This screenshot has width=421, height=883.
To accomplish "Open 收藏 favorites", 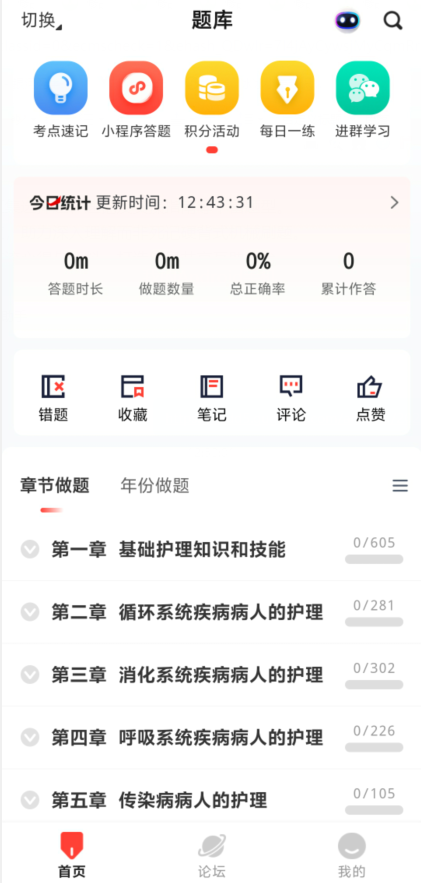I will (x=132, y=399).
